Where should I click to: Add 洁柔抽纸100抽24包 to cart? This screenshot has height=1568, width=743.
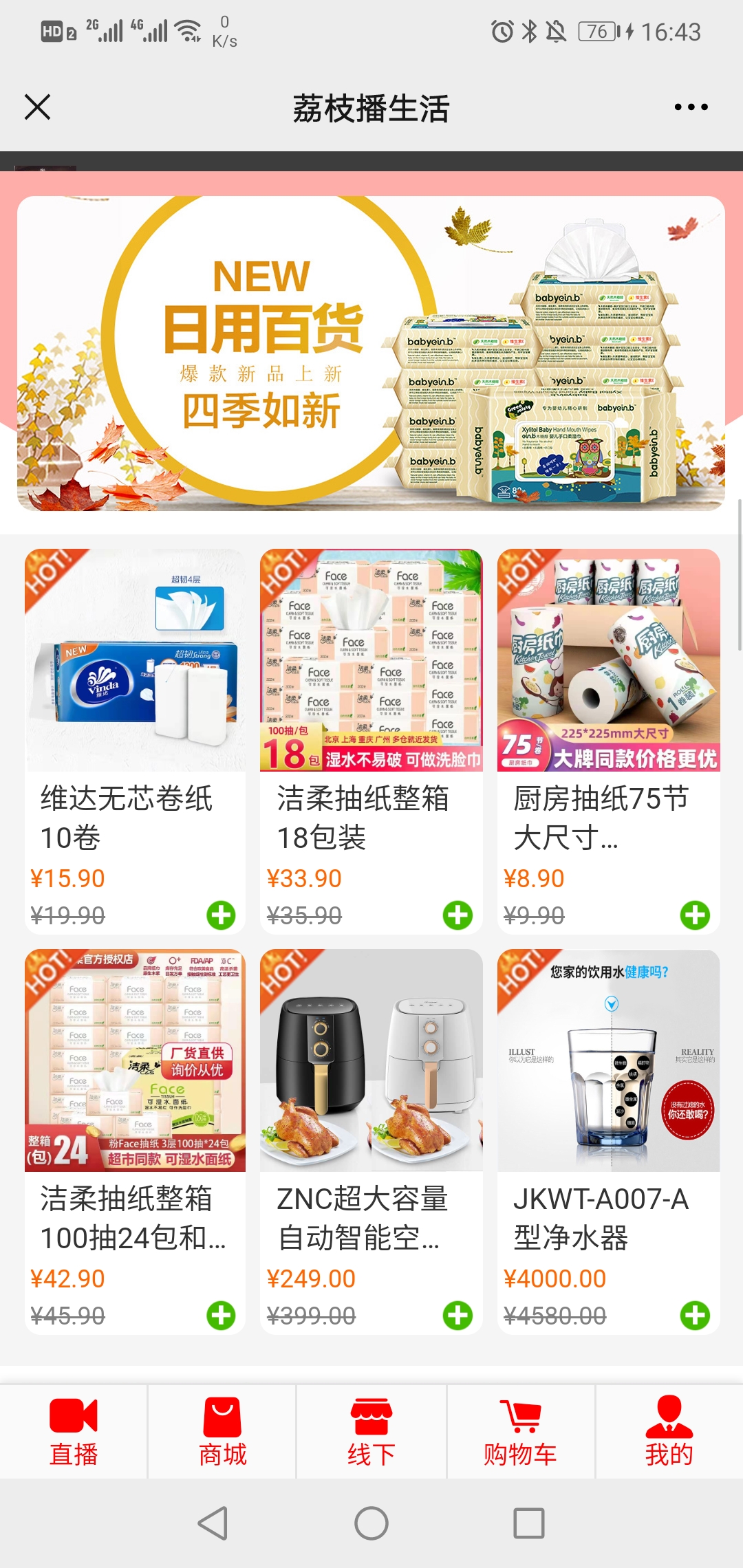click(221, 1316)
